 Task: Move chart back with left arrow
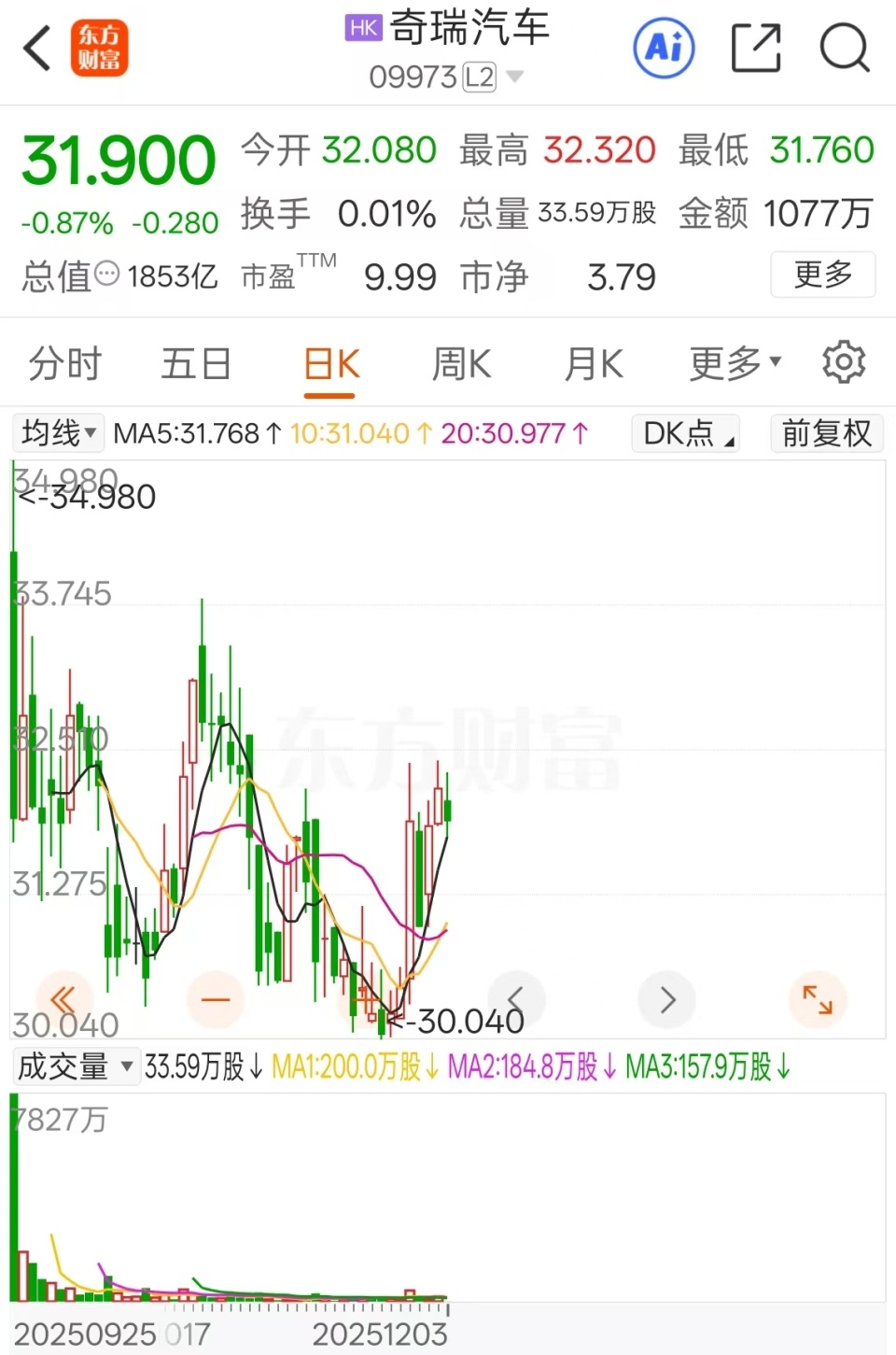click(516, 999)
